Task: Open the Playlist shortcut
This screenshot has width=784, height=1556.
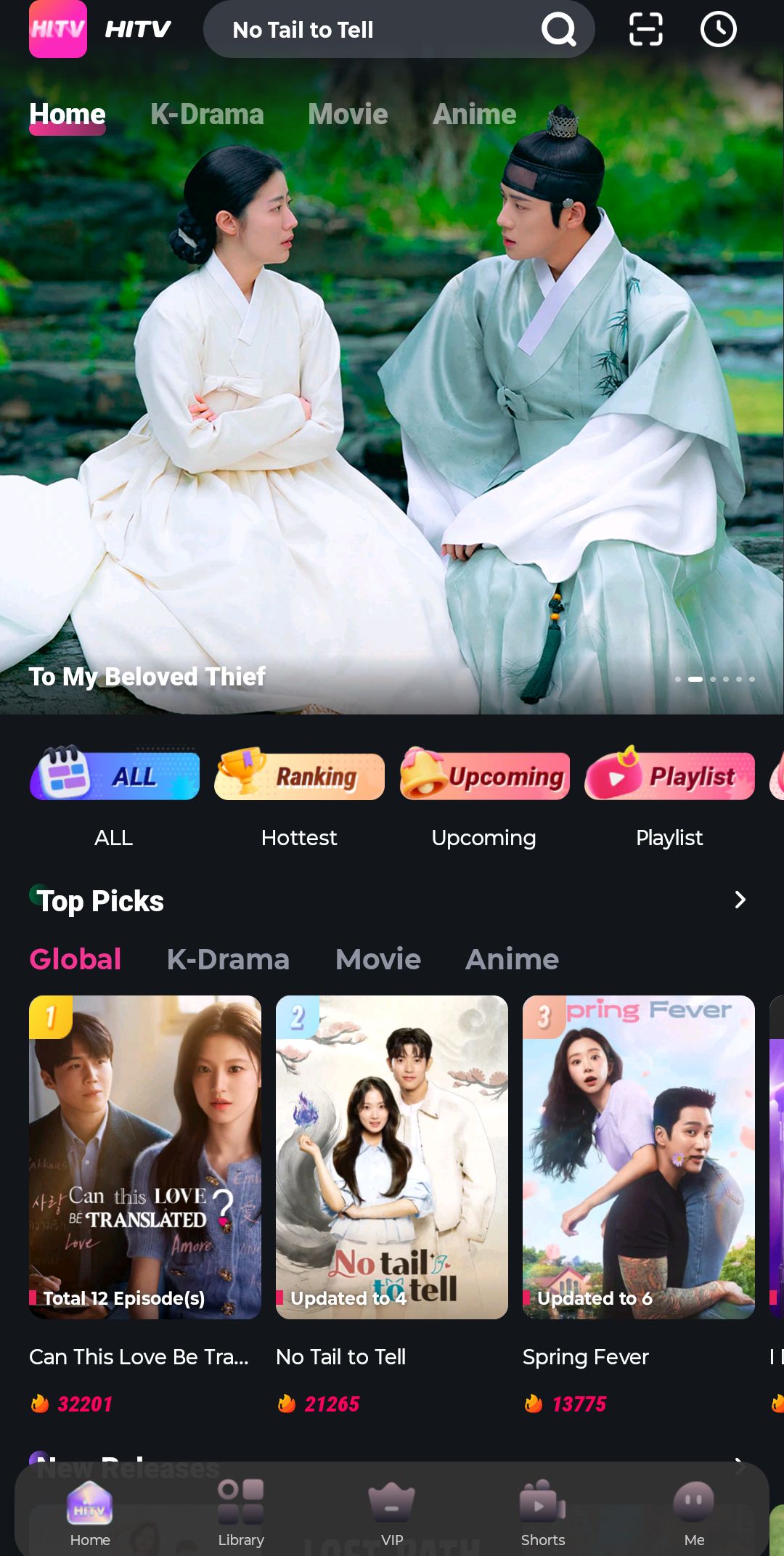Action: click(x=669, y=777)
